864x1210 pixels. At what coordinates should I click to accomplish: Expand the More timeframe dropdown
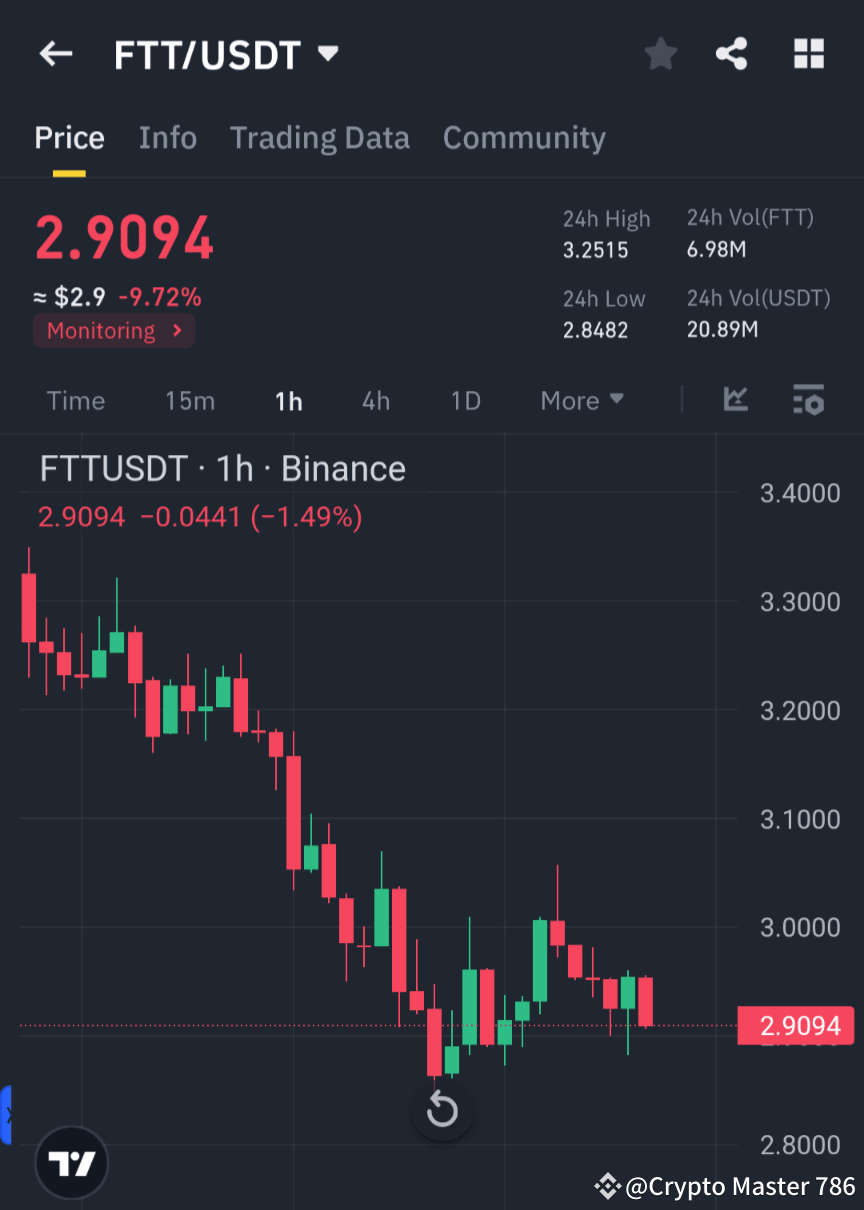click(582, 400)
